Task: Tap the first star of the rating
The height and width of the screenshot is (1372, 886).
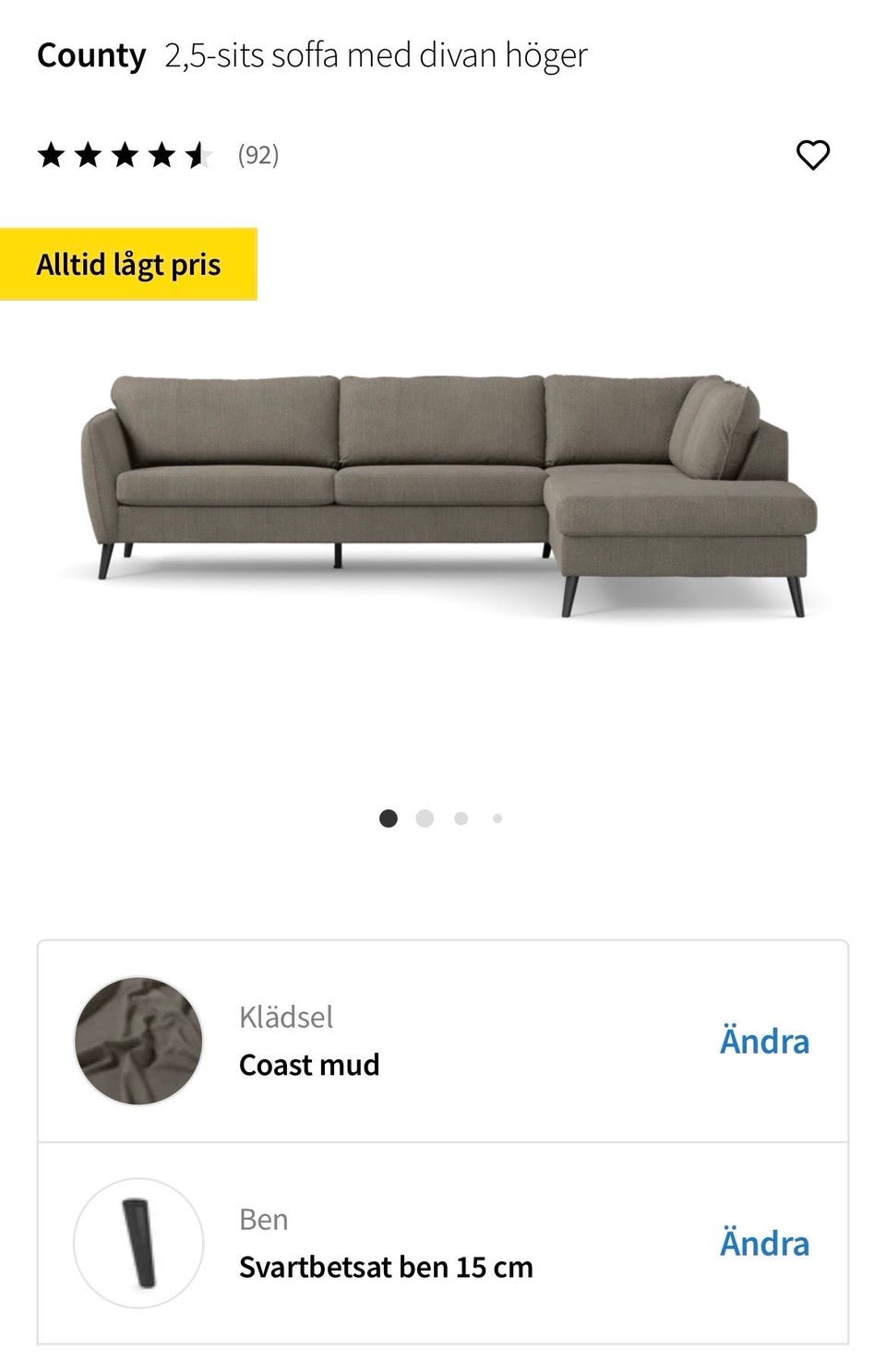Action: coord(53,153)
